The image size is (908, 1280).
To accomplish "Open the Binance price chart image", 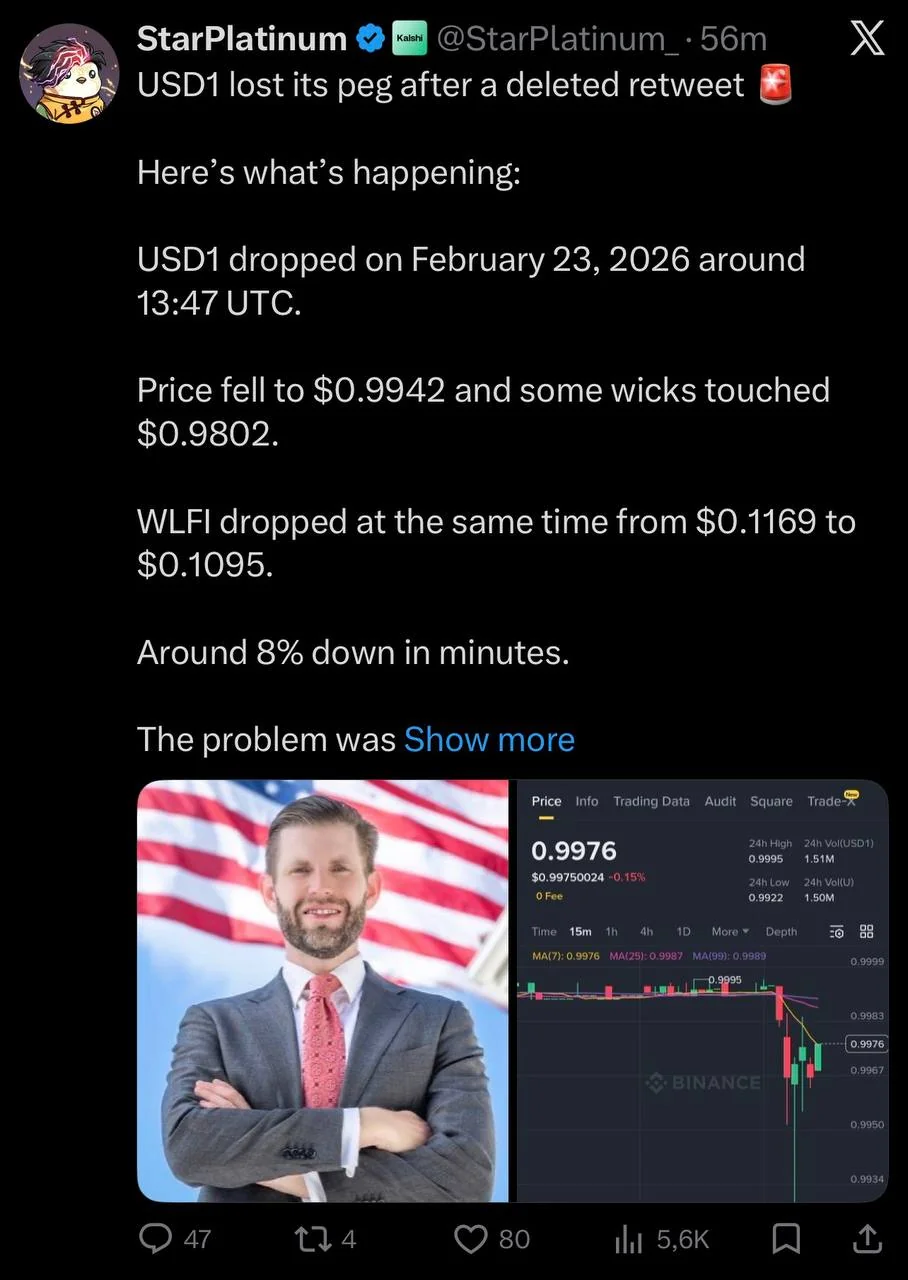I will pyautogui.click(x=700, y=990).
